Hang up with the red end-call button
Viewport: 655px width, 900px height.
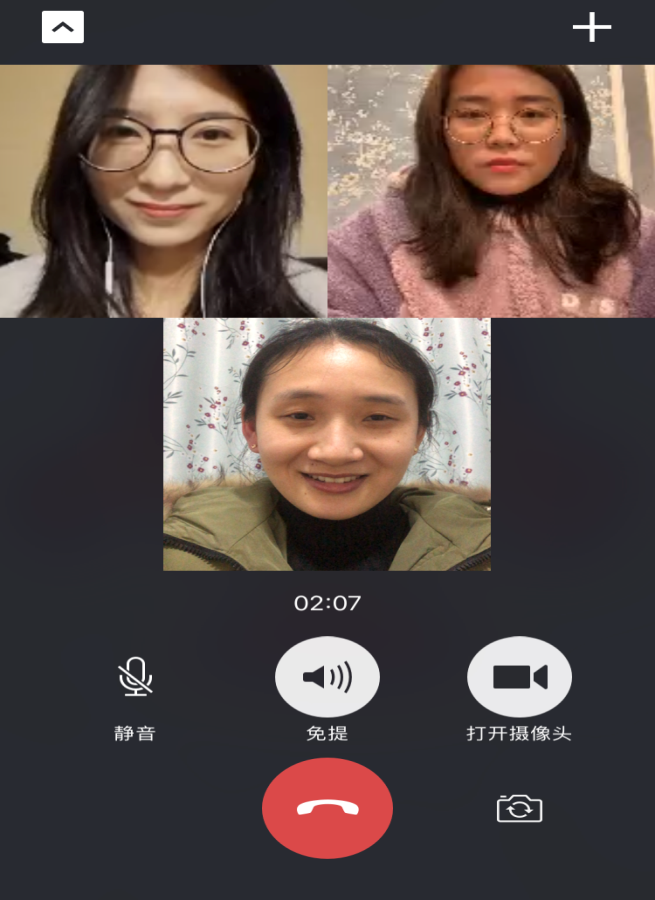click(327, 808)
